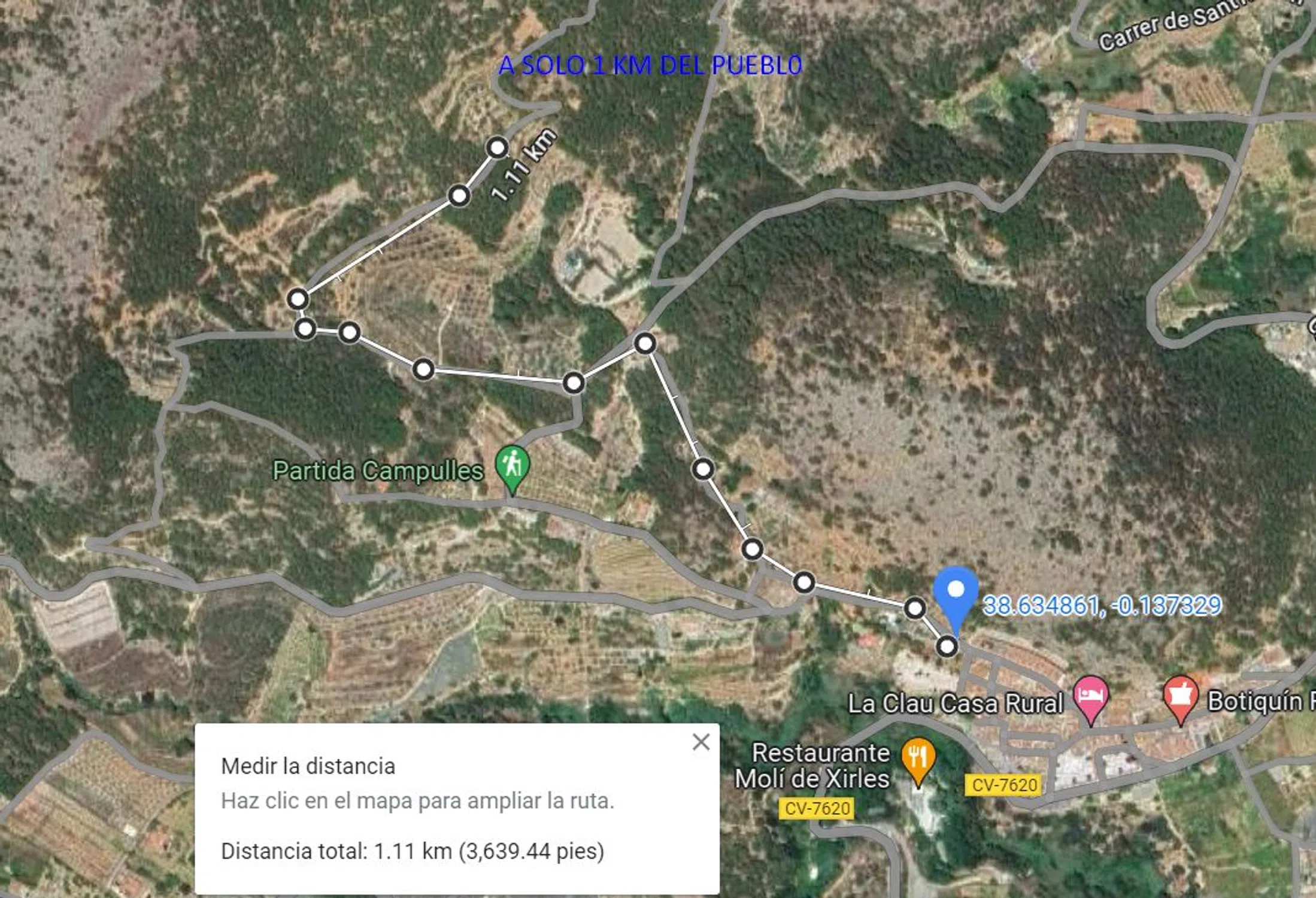The width and height of the screenshot is (1316, 898).
Task: Close the Medir la distancia panel
Action: [x=701, y=742]
